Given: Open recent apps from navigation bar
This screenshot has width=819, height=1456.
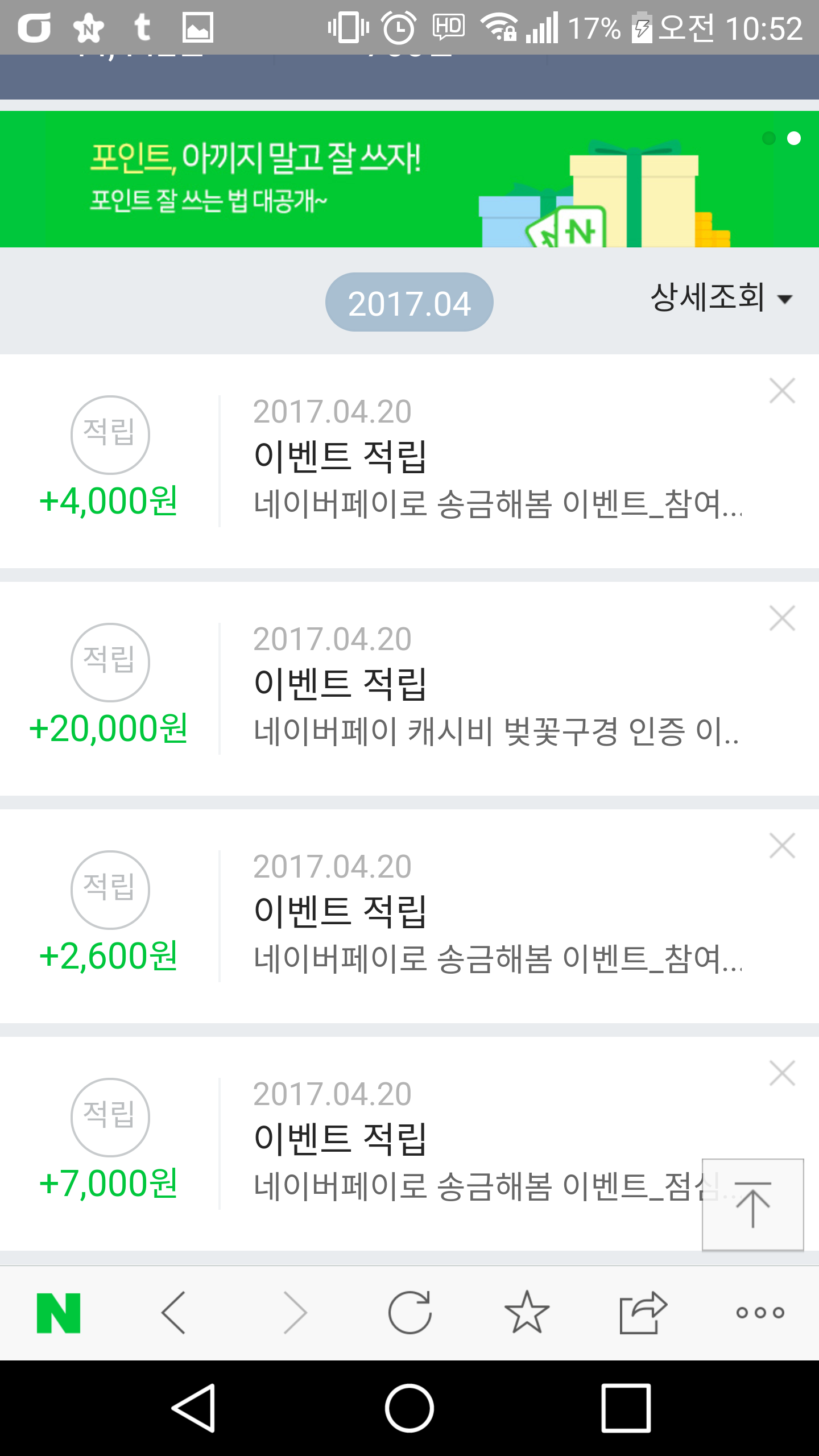Looking at the screenshot, I should 626,1408.
